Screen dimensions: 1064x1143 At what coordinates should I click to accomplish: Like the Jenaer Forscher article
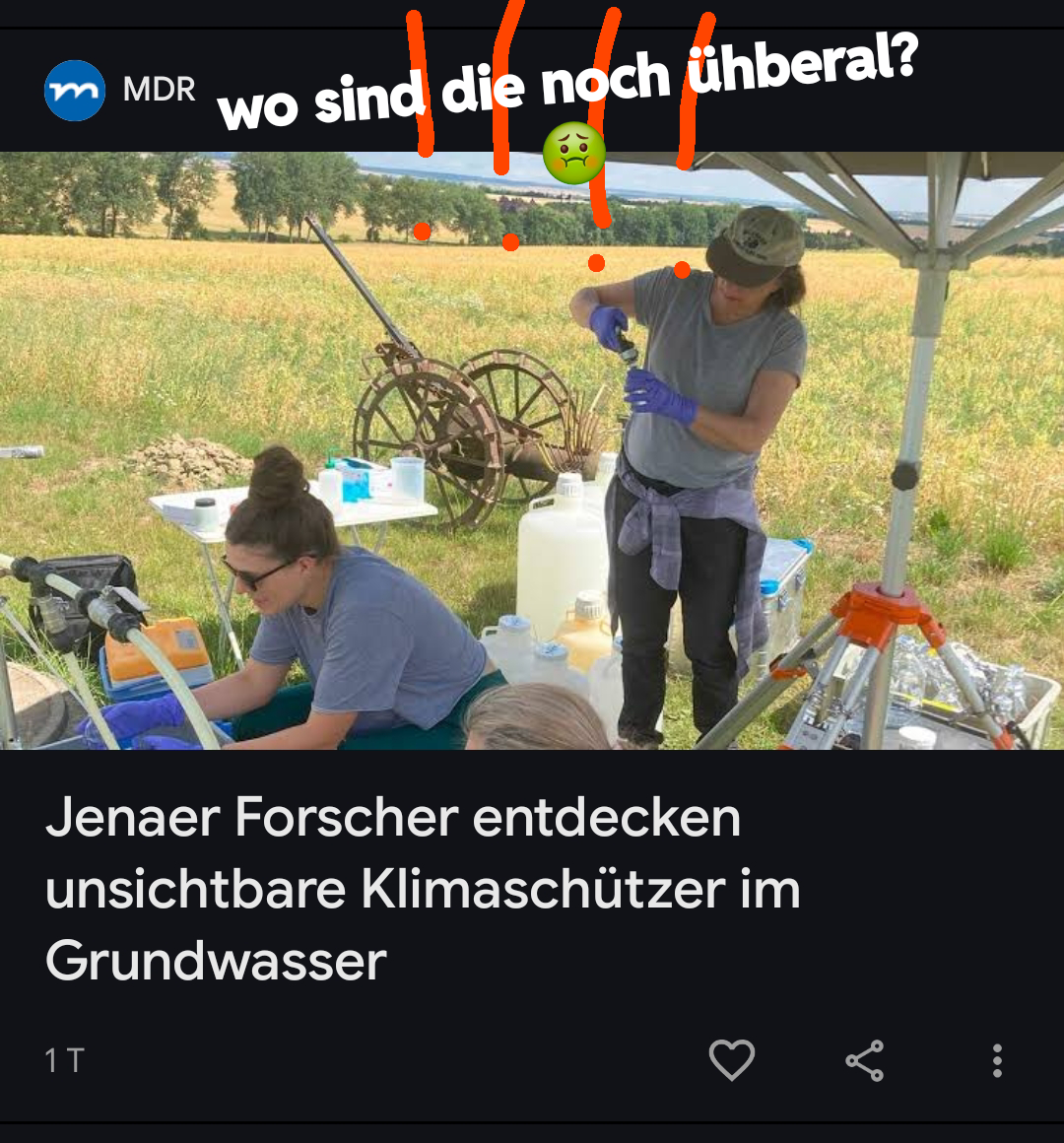pos(731,1060)
